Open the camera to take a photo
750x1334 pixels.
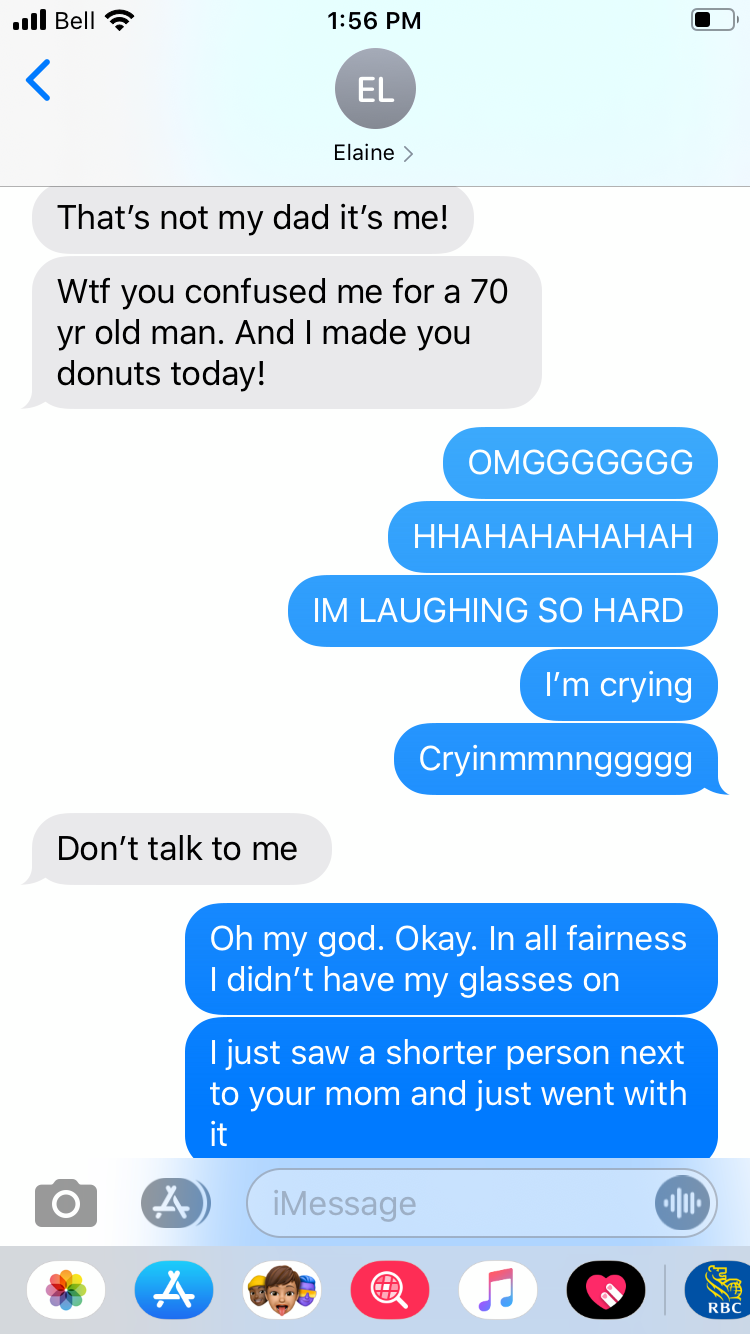point(66,1203)
